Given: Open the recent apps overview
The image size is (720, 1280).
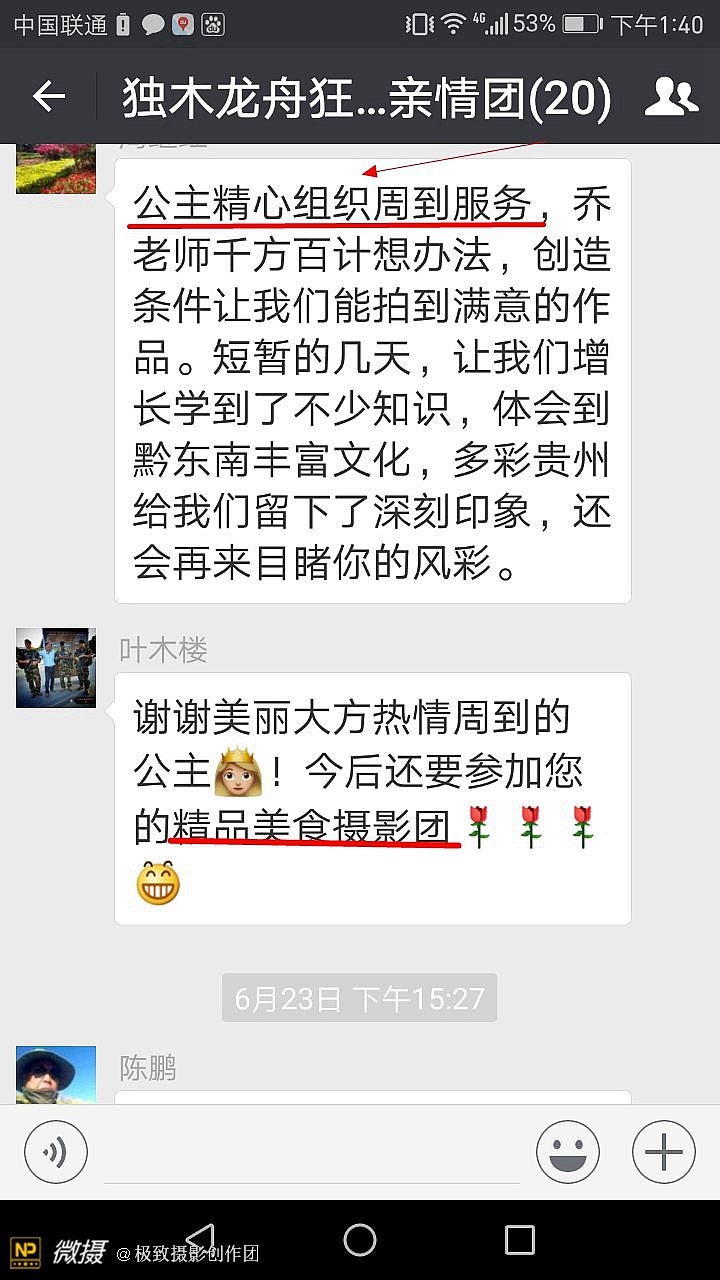Looking at the screenshot, I should (520, 1240).
